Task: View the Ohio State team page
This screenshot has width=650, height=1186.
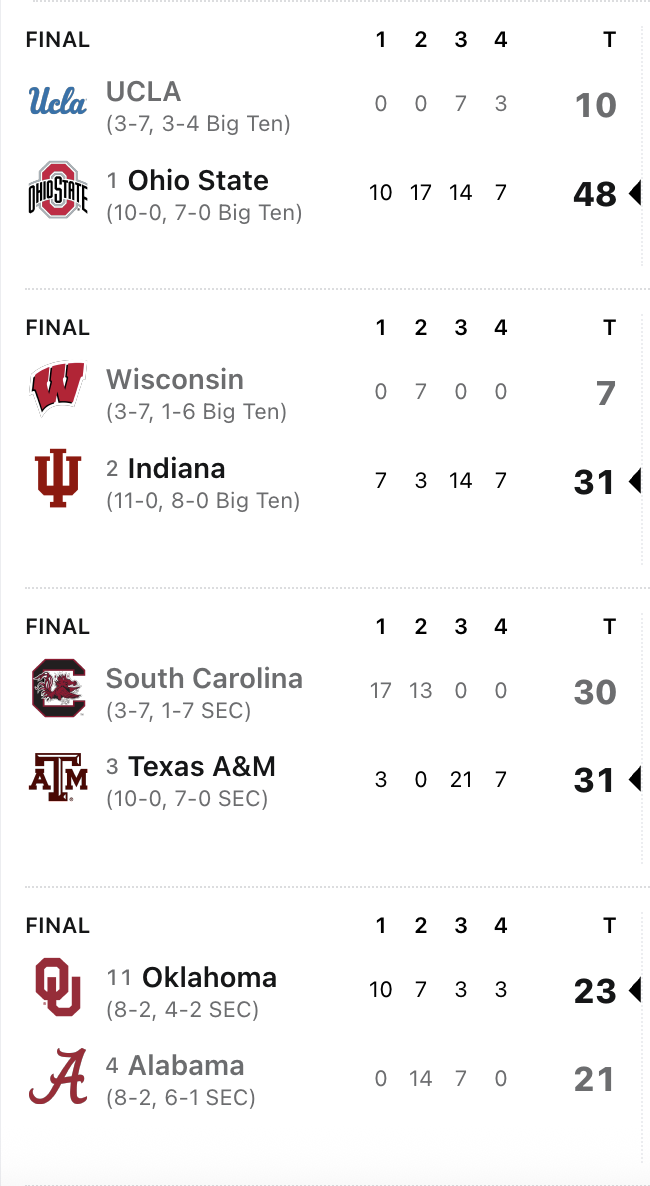Action: (x=198, y=181)
